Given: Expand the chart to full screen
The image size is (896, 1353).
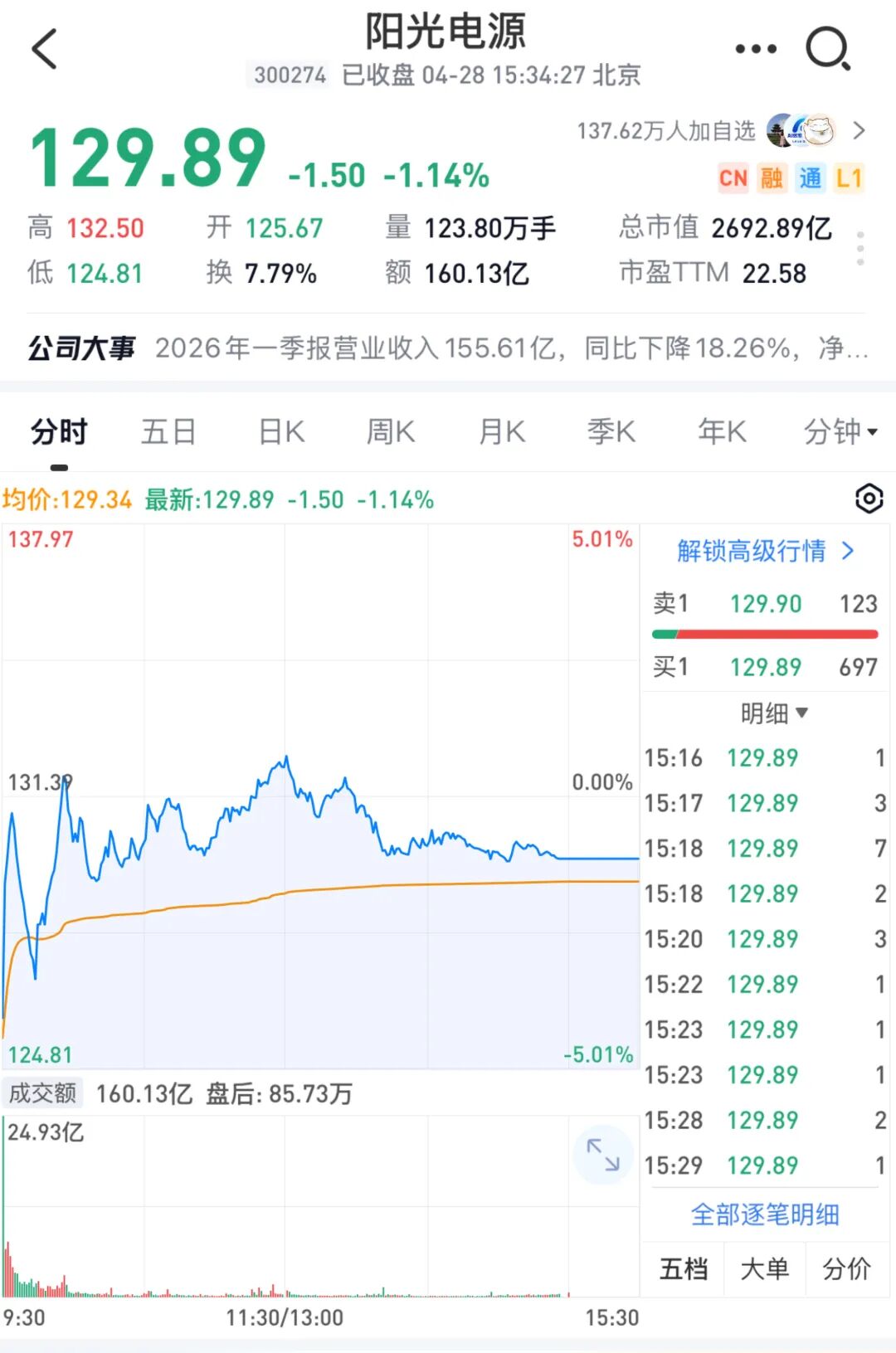Looking at the screenshot, I should click(x=603, y=1154).
